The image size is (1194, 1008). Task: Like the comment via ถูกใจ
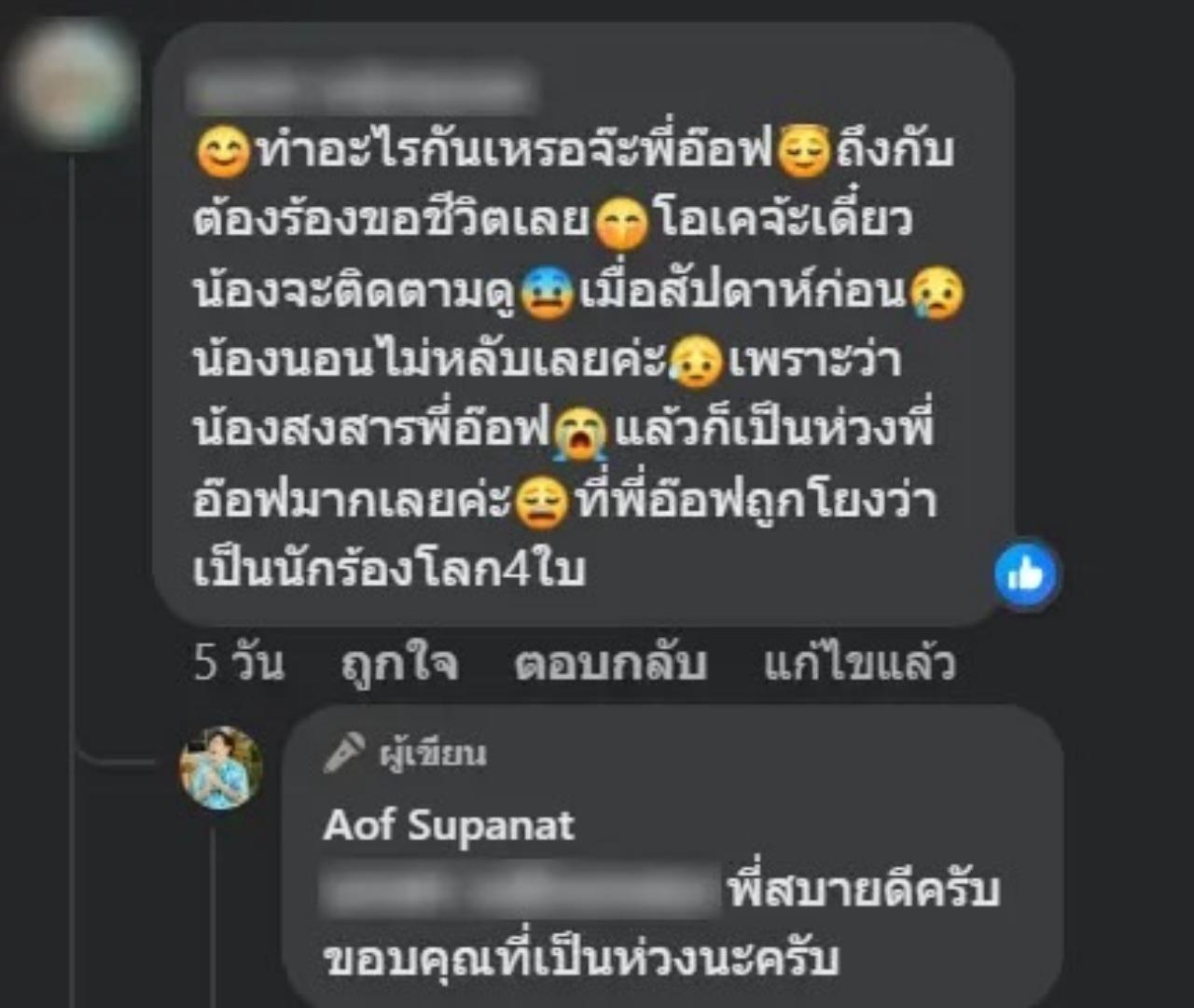click(x=399, y=664)
